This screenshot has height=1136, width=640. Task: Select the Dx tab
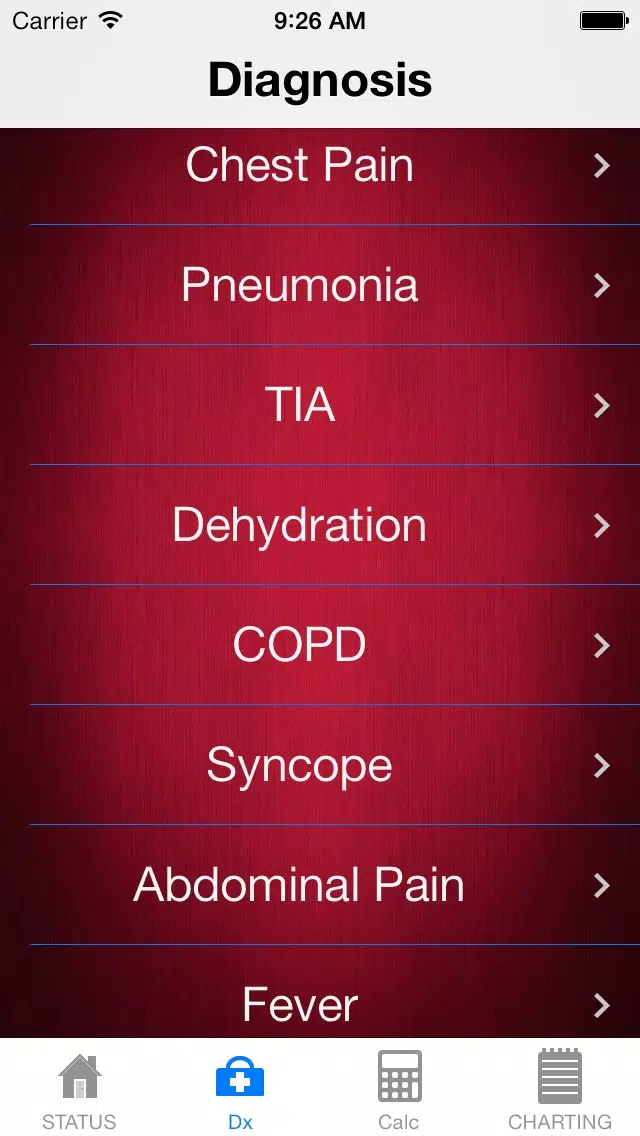(x=240, y=1088)
